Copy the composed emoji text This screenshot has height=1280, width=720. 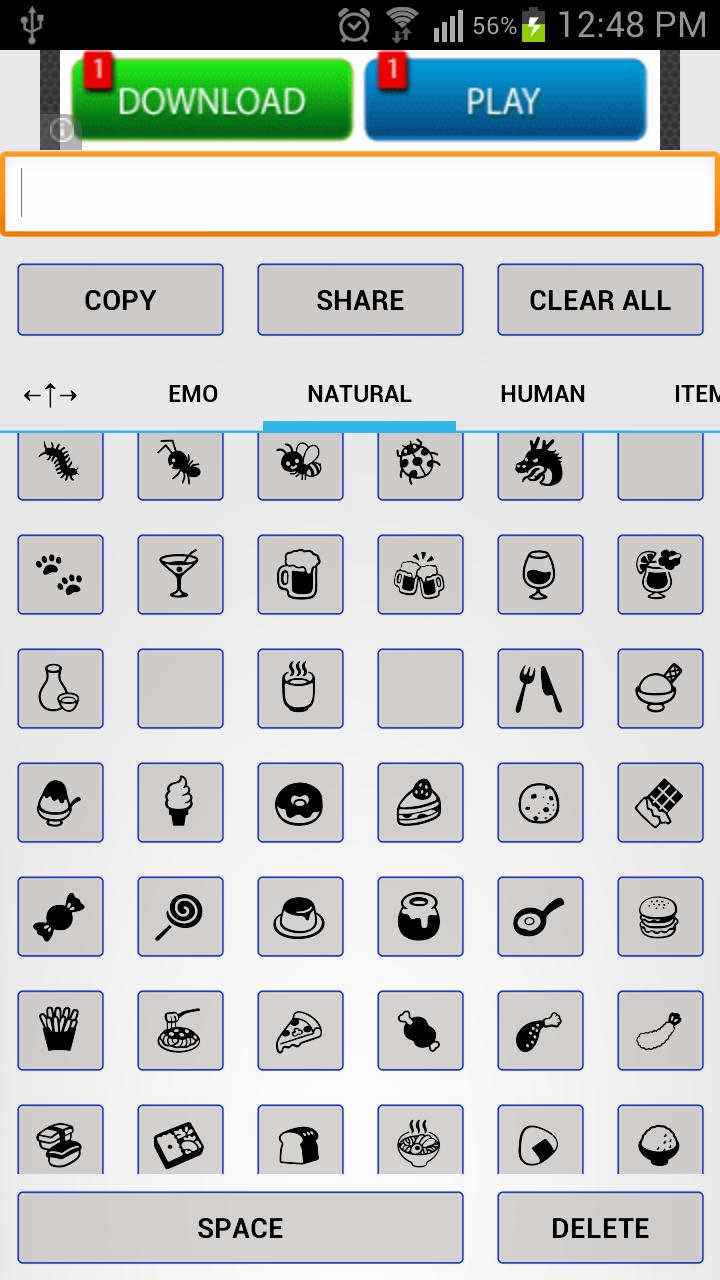pyautogui.click(x=120, y=299)
